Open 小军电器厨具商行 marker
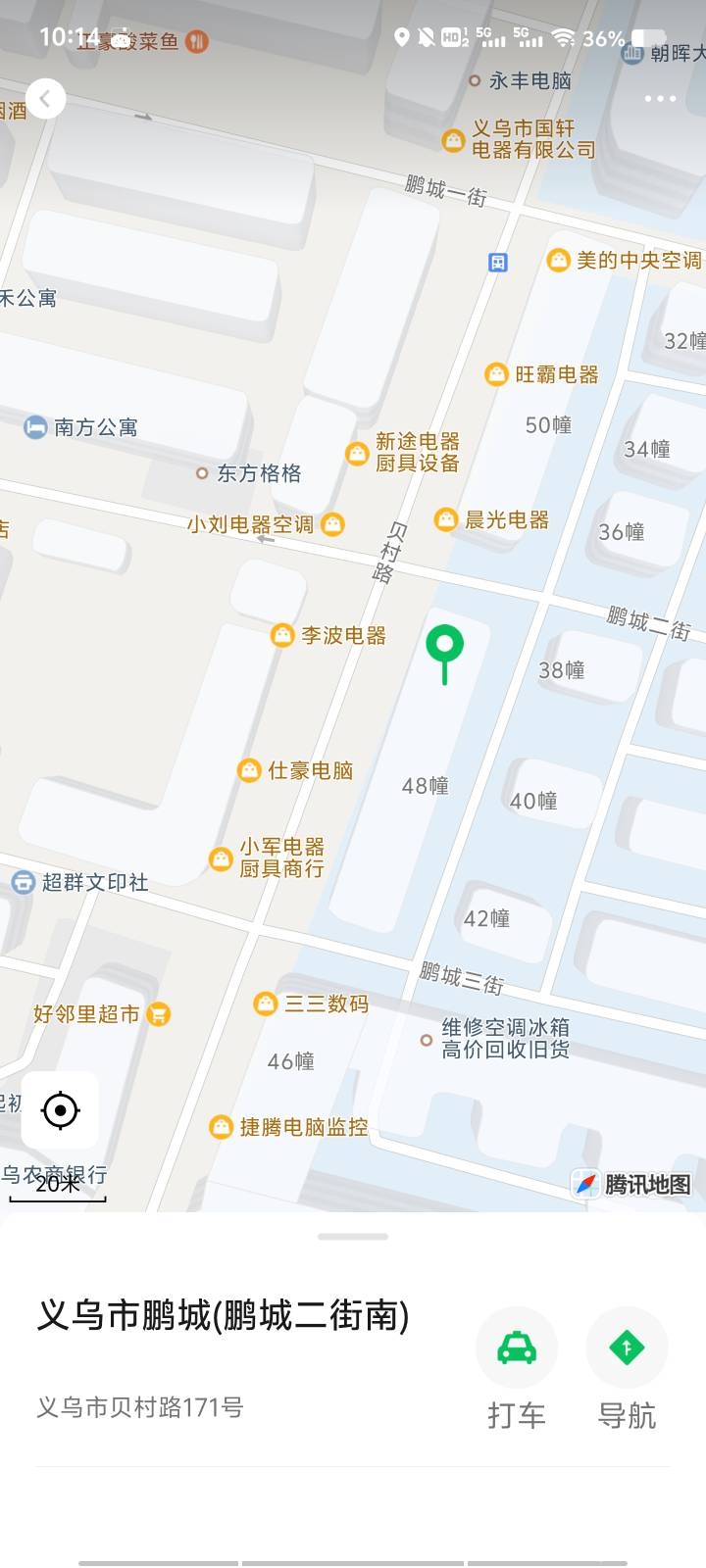Image resolution: width=706 pixels, height=1568 pixels. (x=222, y=858)
